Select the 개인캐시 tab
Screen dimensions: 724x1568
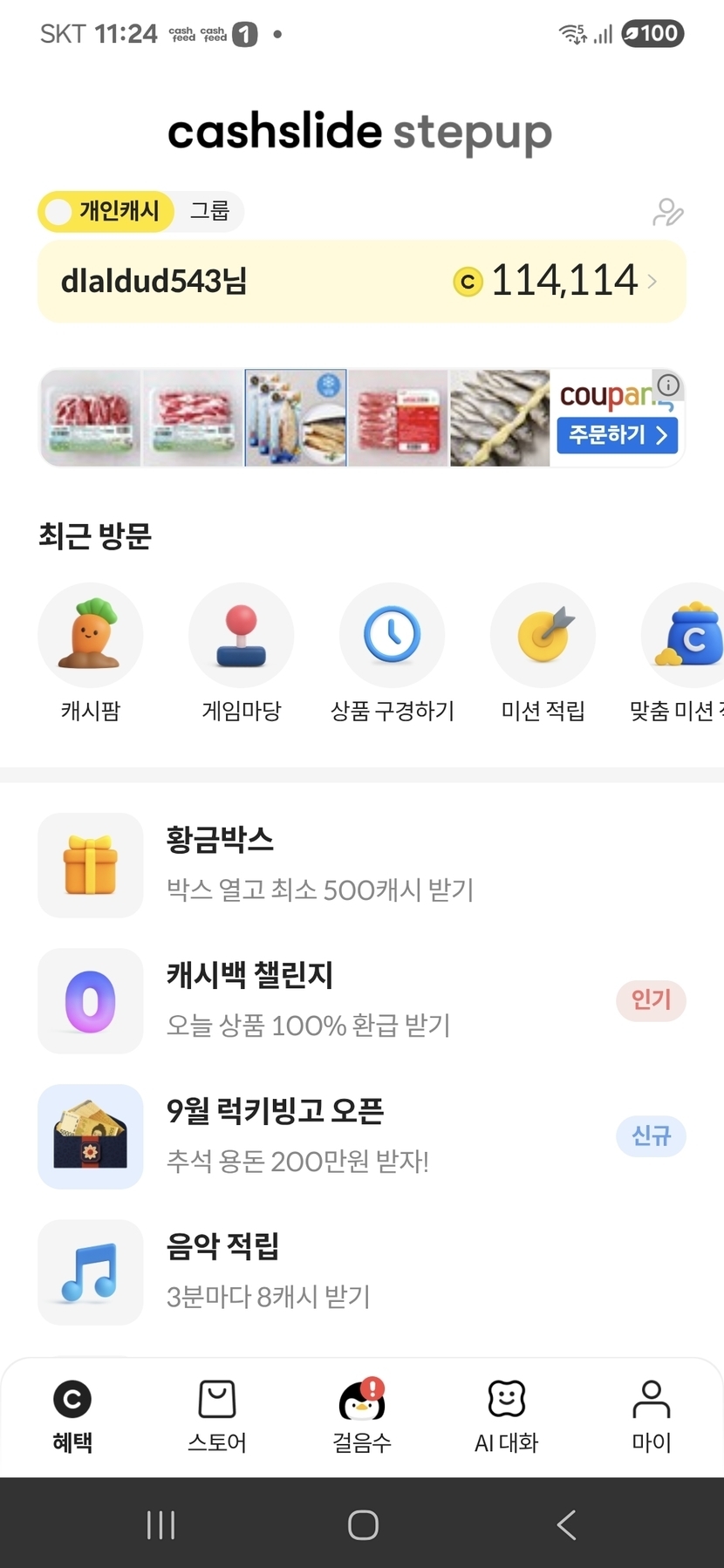point(106,212)
